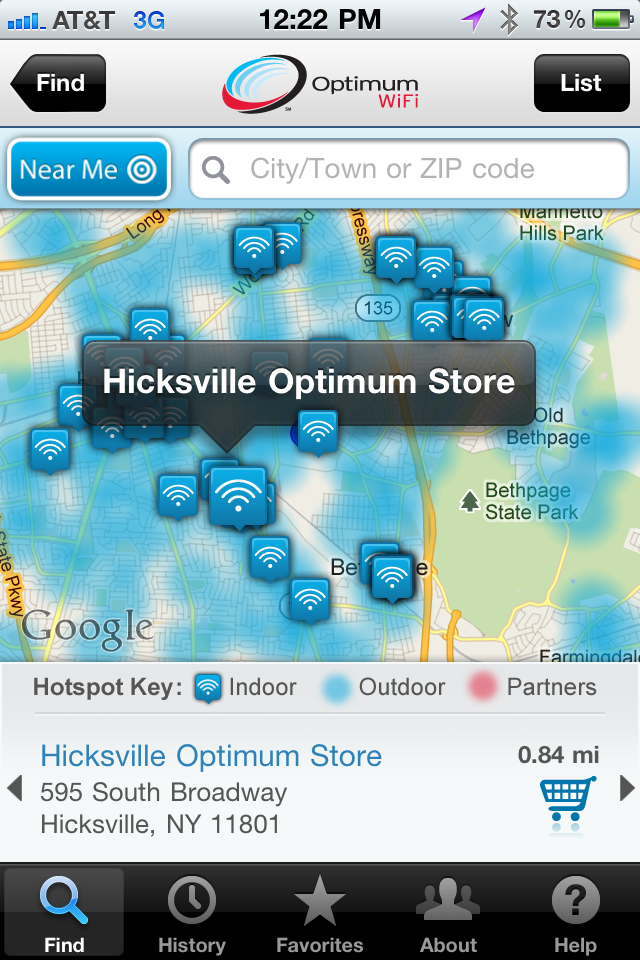Viewport: 640px width, 960px height.
Task: Focus the City/Town or ZIP code field
Action: pos(410,170)
